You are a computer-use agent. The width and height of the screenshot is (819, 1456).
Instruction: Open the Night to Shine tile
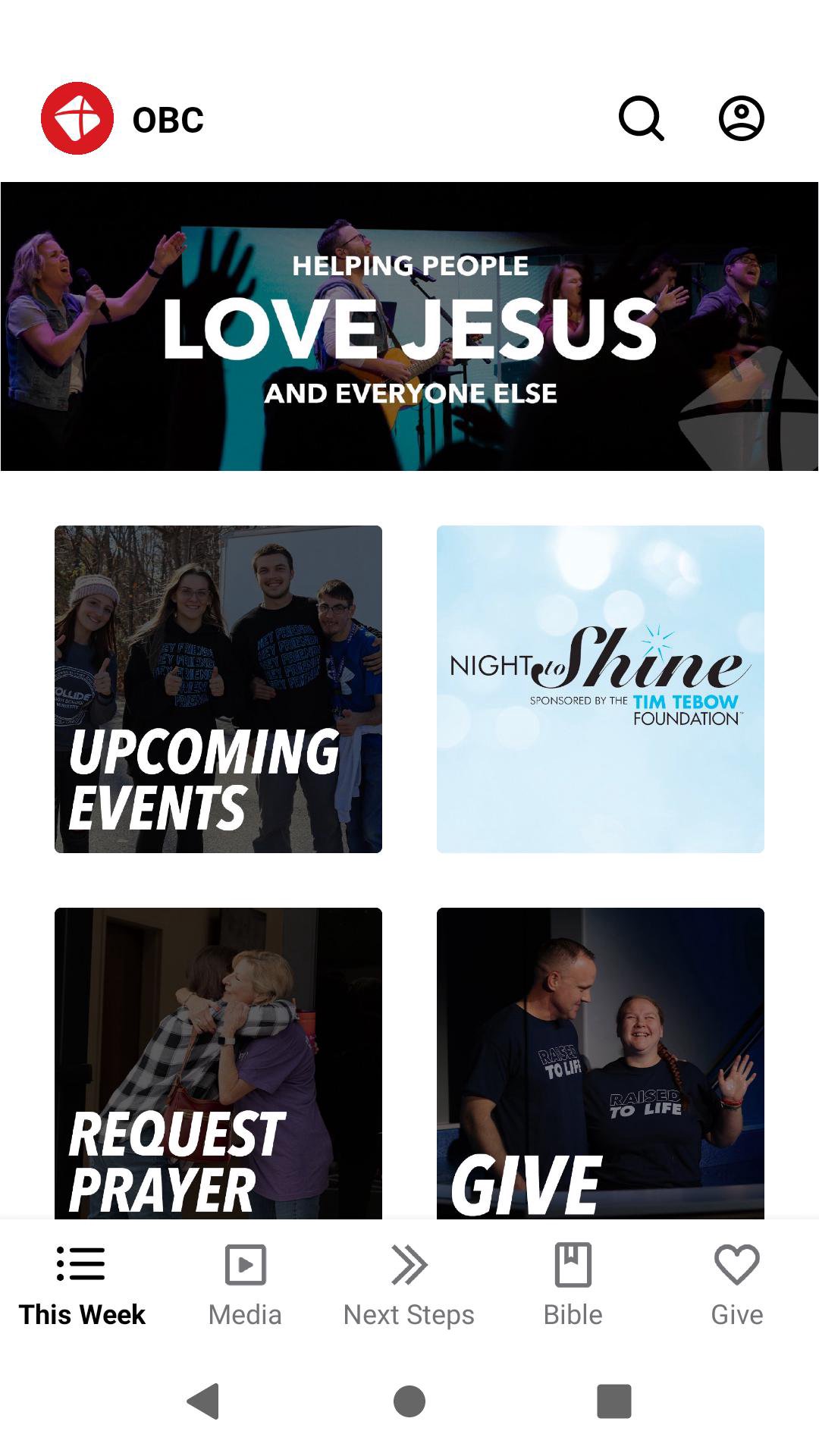click(x=601, y=689)
